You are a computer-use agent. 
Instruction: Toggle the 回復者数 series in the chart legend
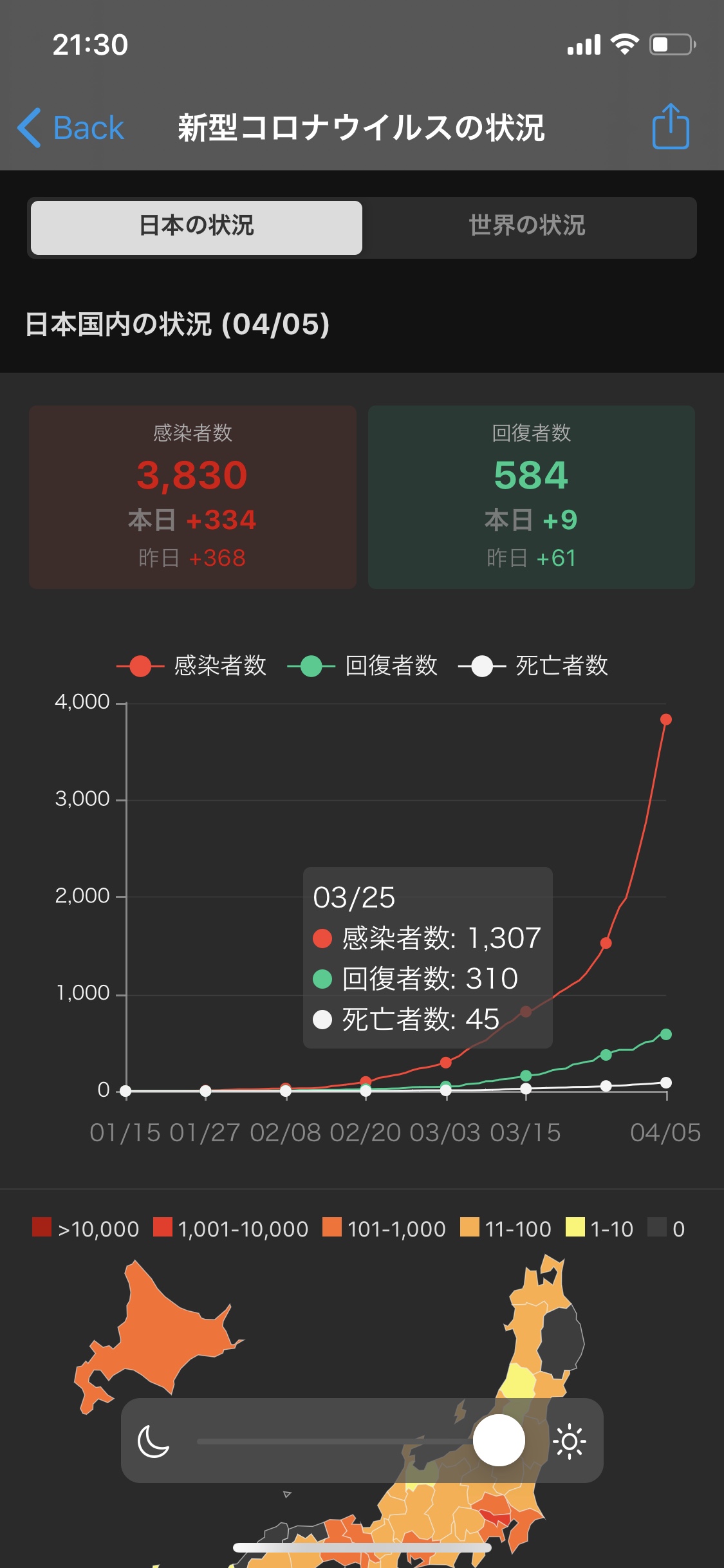click(x=362, y=666)
